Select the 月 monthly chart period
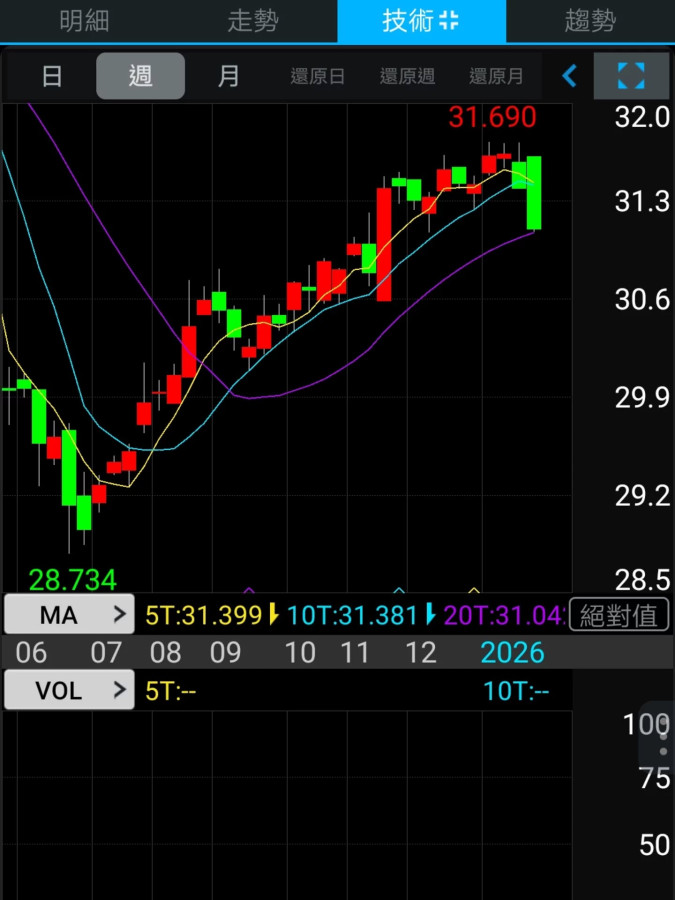The width and height of the screenshot is (675, 900). tap(229, 76)
